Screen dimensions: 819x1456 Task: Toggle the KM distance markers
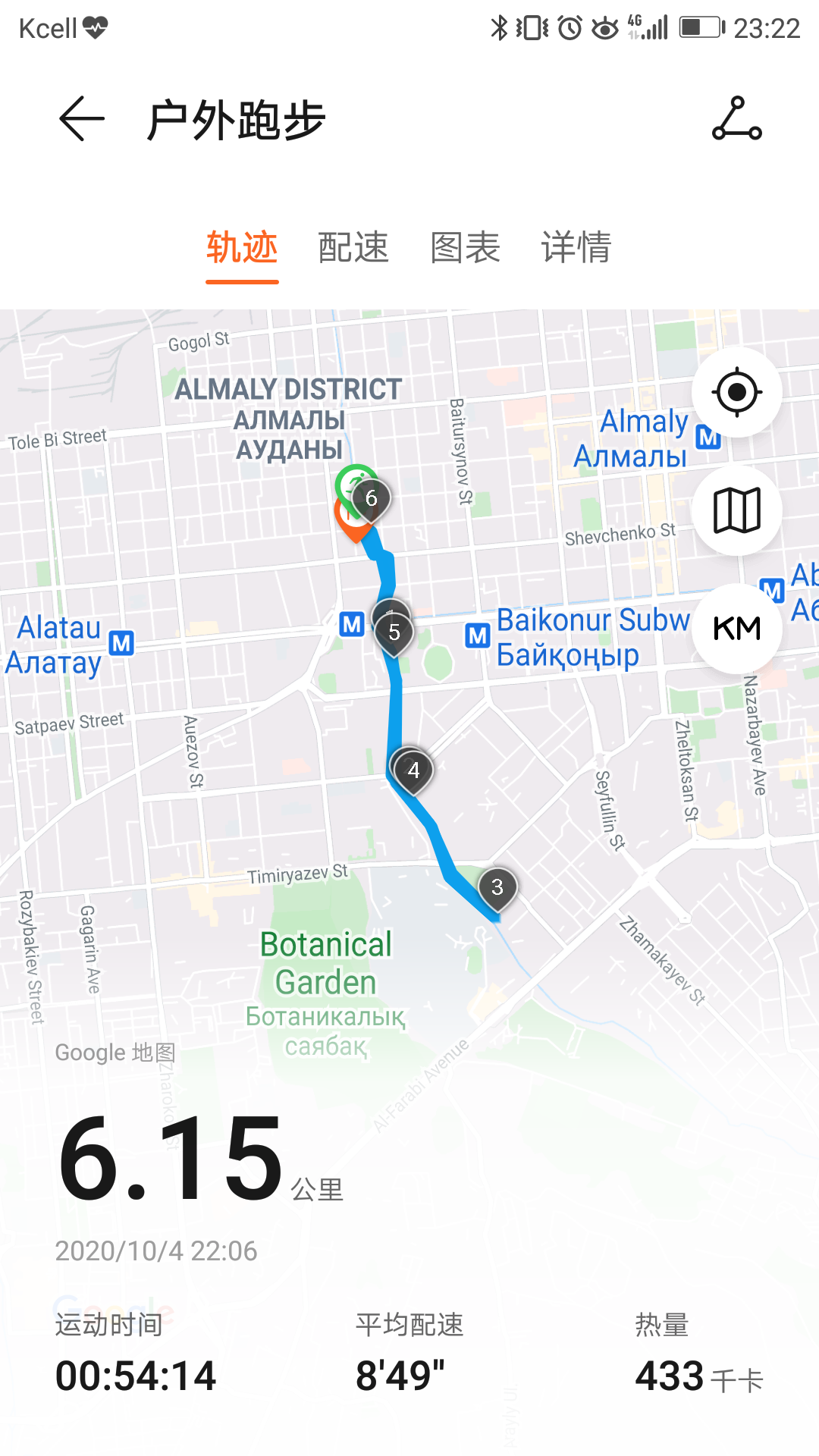(x=736, y=628)
